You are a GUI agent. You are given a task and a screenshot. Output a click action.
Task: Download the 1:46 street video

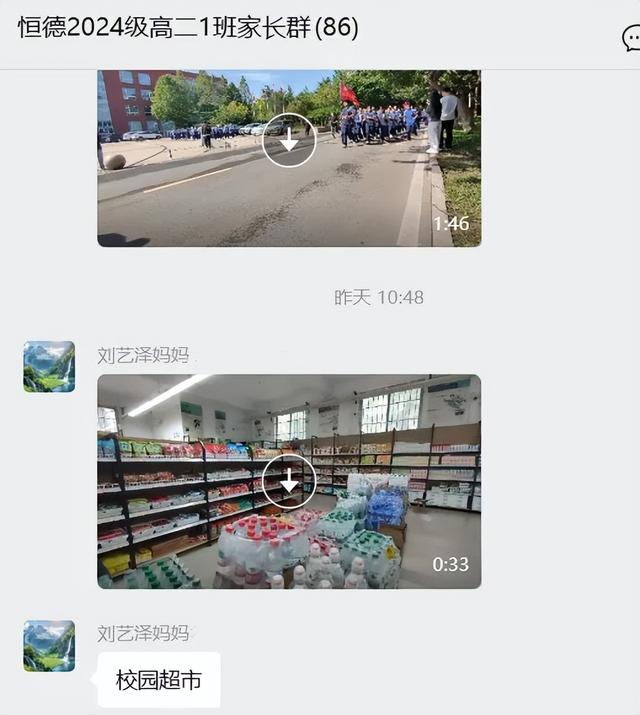tap(289, 141)
